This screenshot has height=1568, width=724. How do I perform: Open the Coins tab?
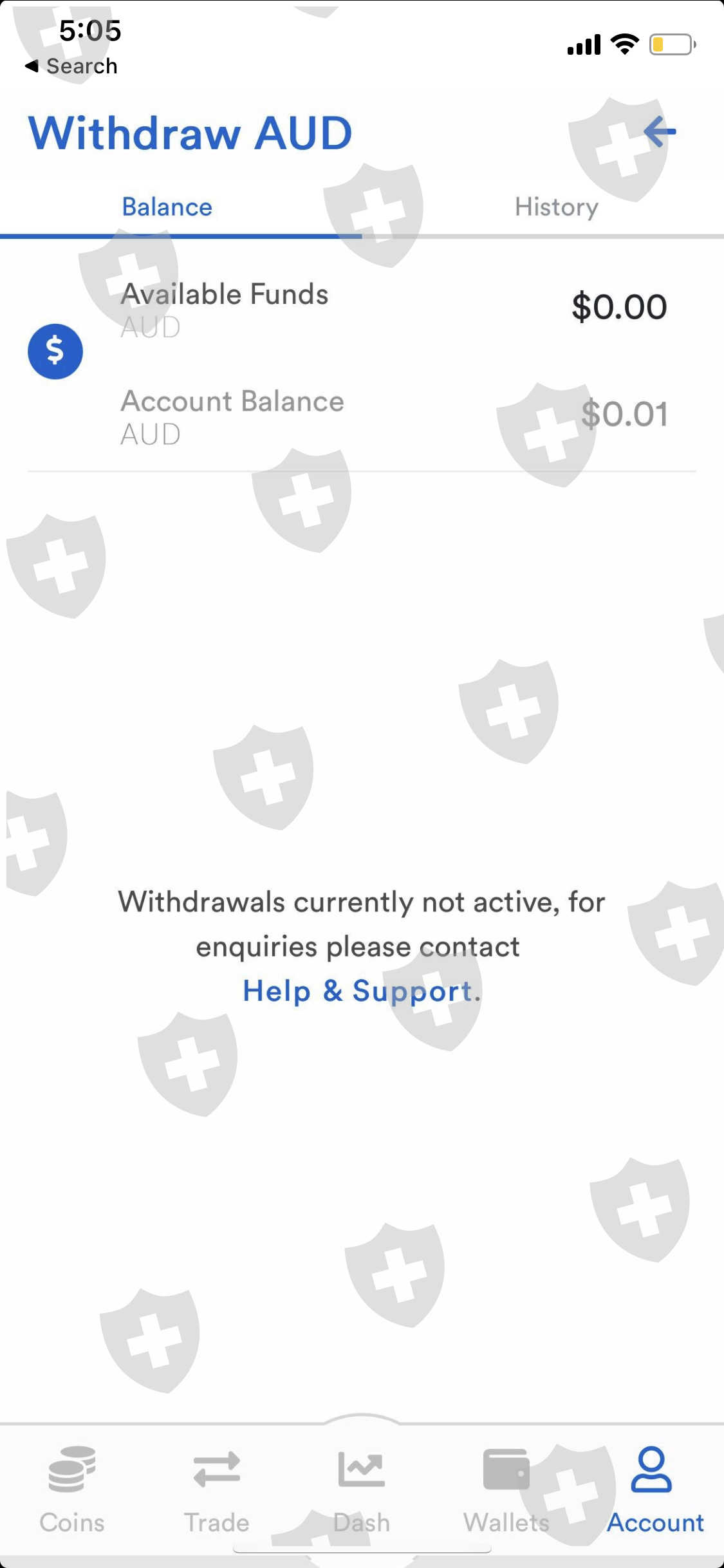(x=72, y=1489)
